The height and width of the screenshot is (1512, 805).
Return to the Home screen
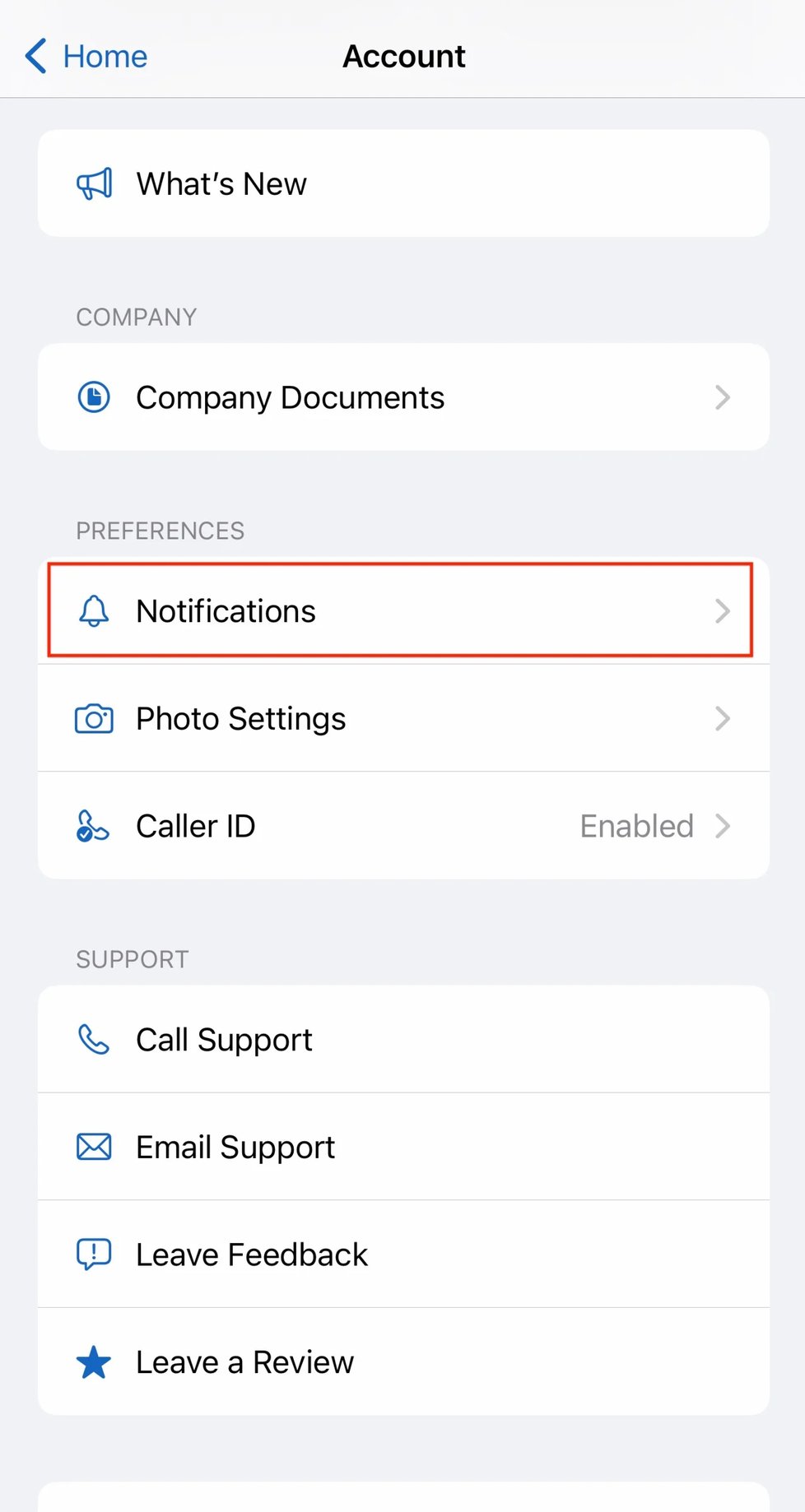[85, 56]
